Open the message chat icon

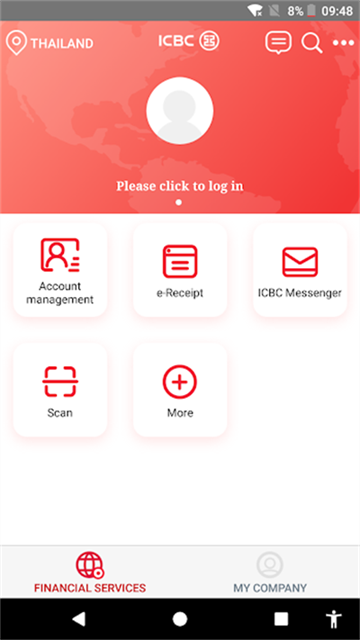click(278, 42)
